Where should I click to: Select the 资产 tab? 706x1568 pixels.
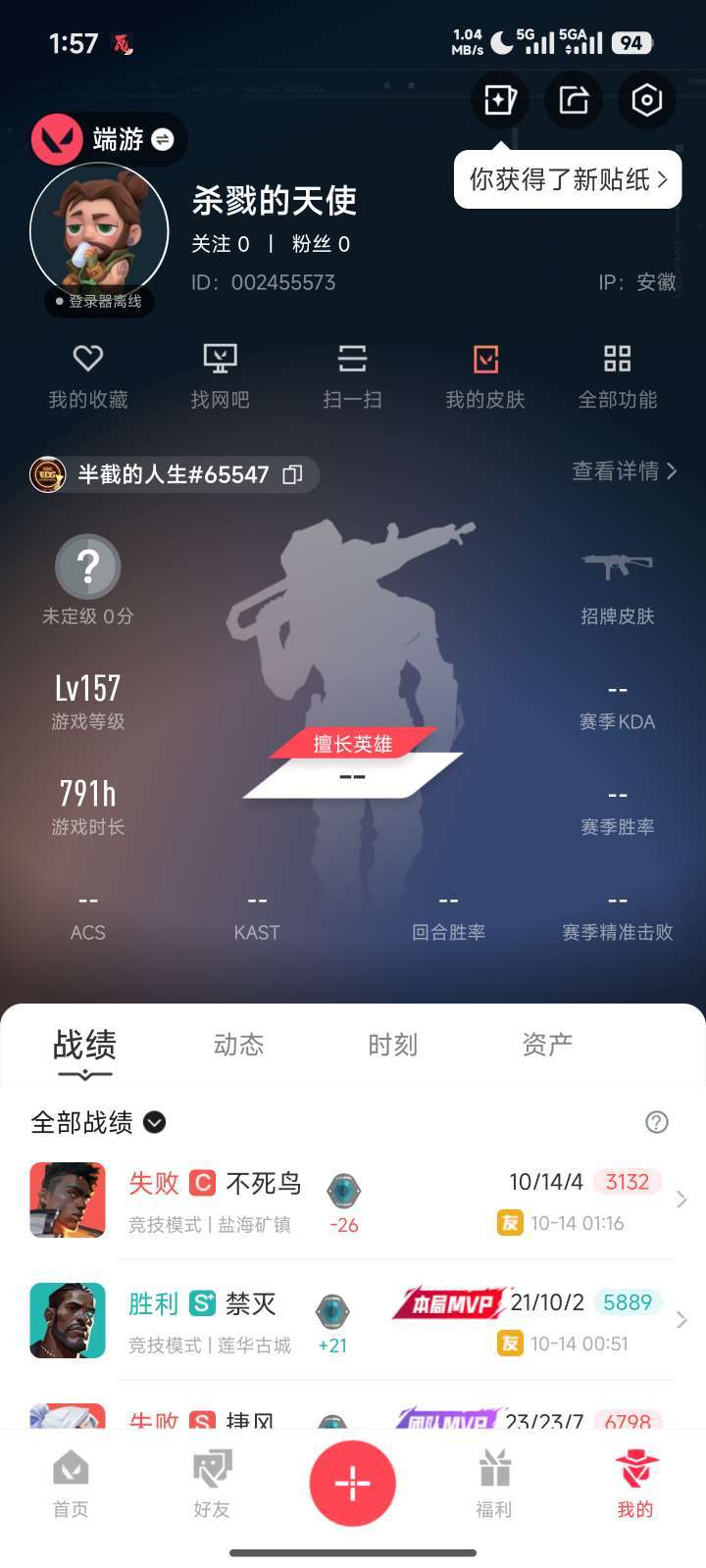tap(547, 1045)
